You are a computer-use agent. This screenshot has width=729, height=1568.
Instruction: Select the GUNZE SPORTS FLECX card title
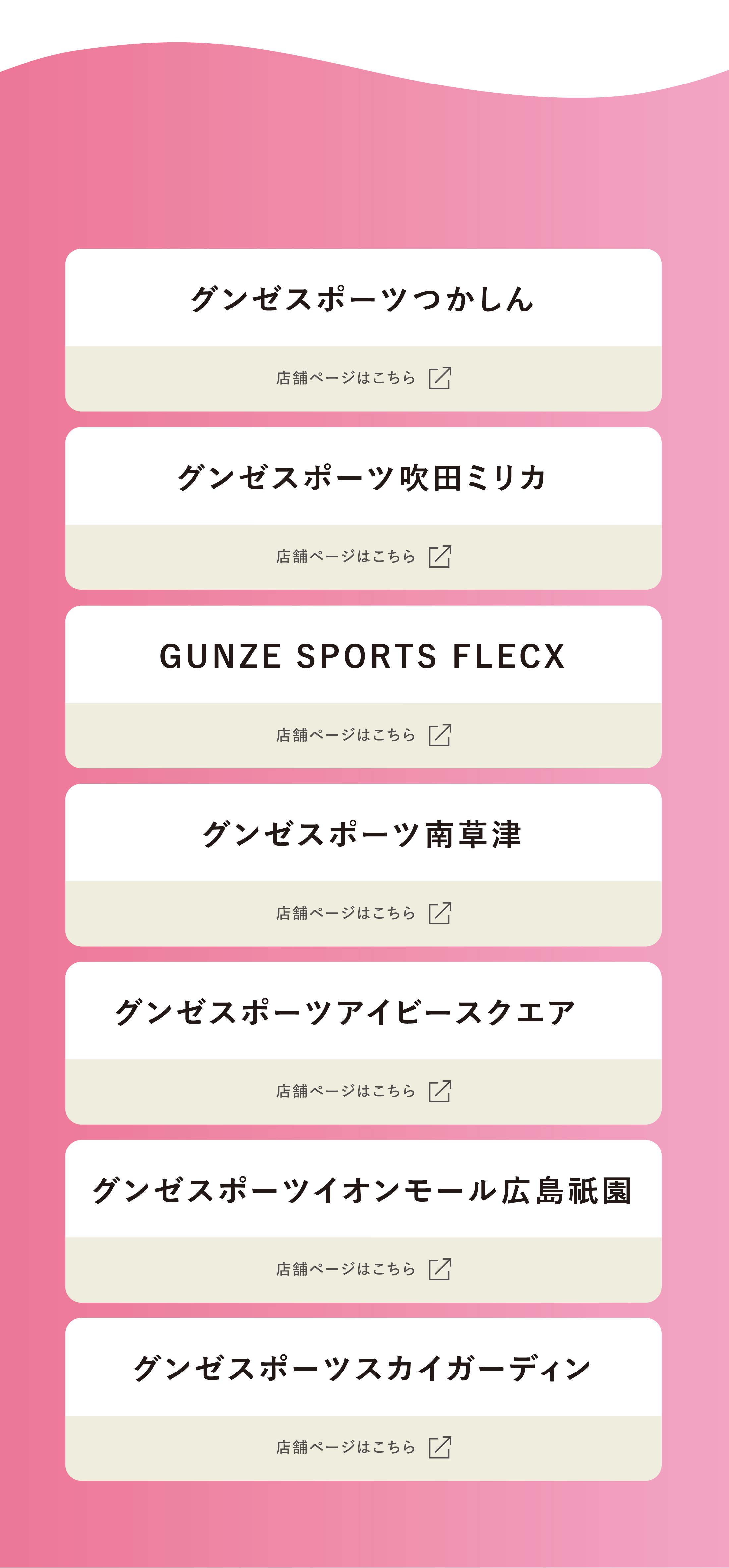point(364,657)
